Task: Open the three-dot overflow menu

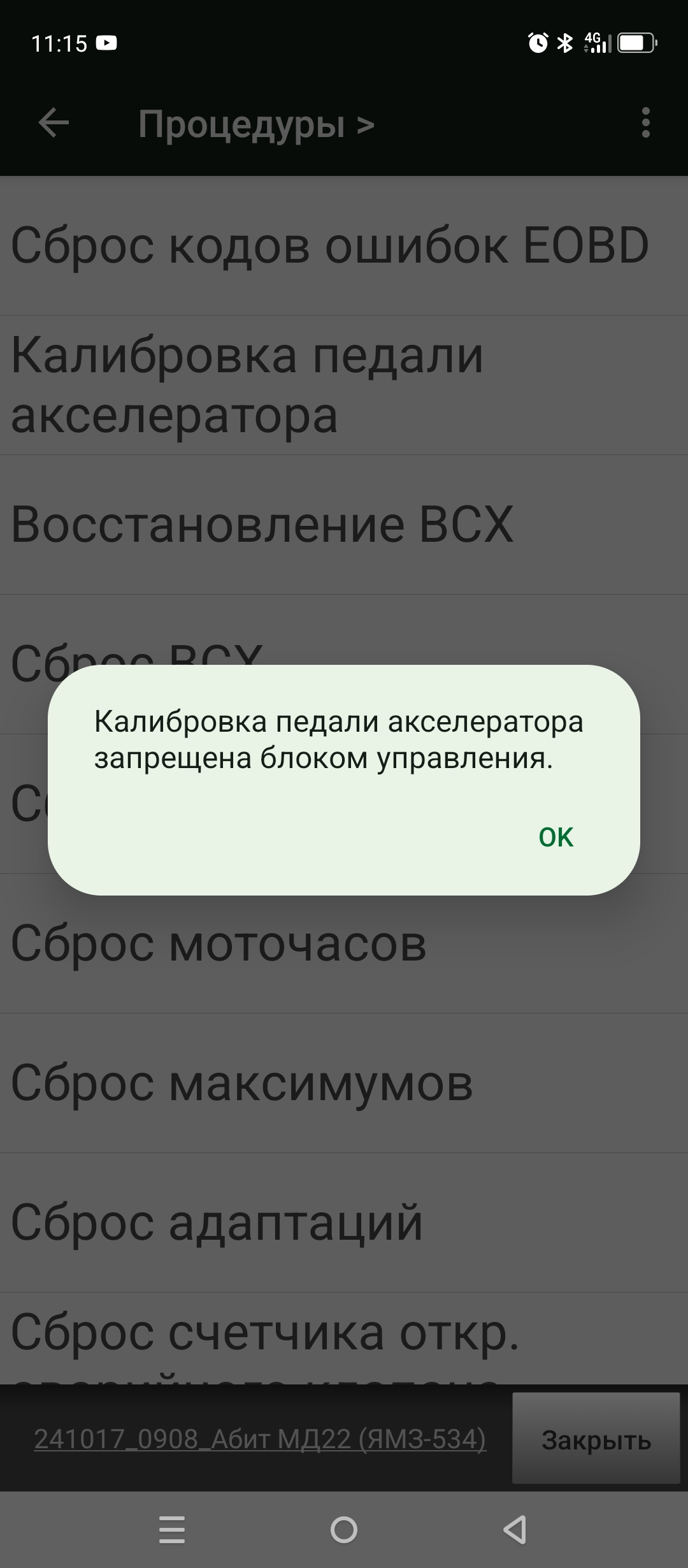Action: 645,122
